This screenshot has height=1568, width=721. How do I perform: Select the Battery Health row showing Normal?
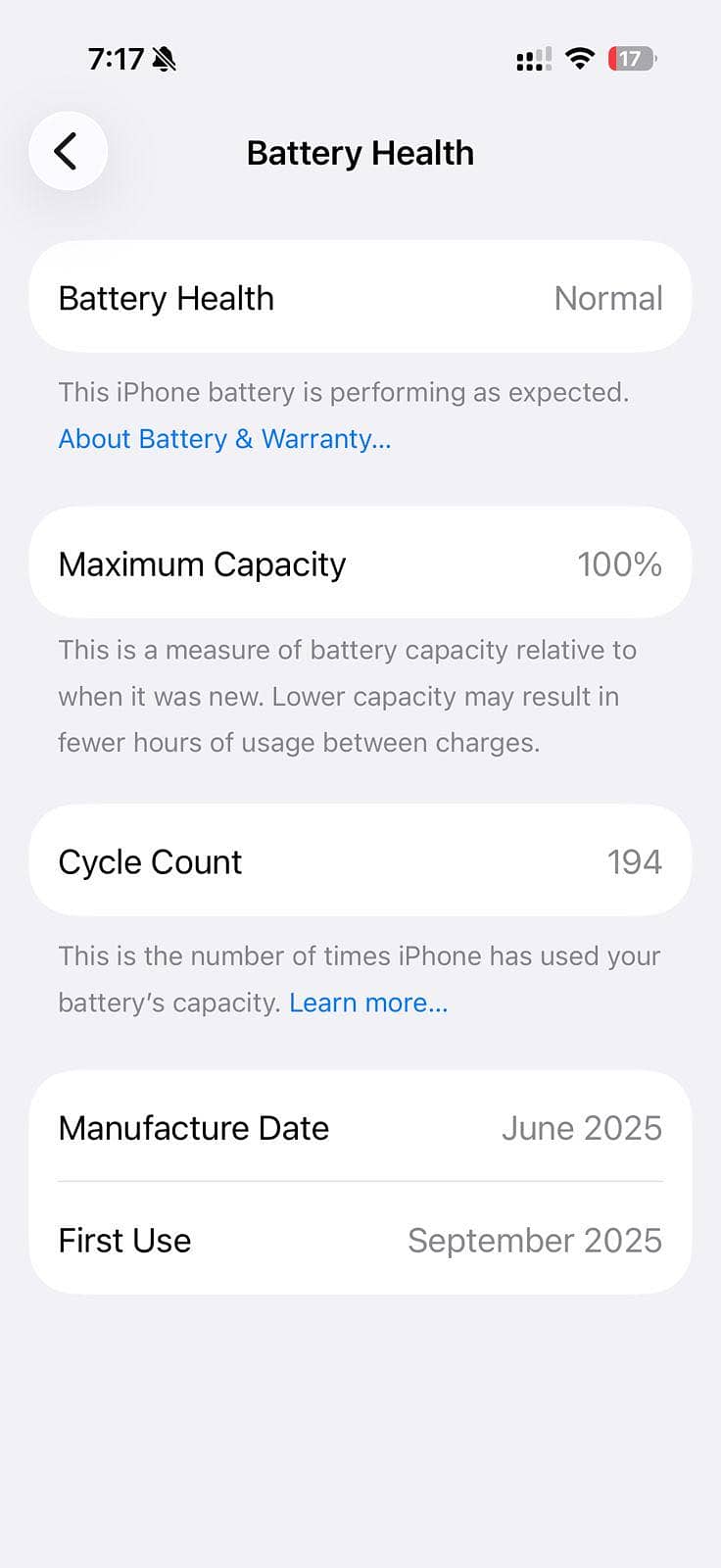360,297
